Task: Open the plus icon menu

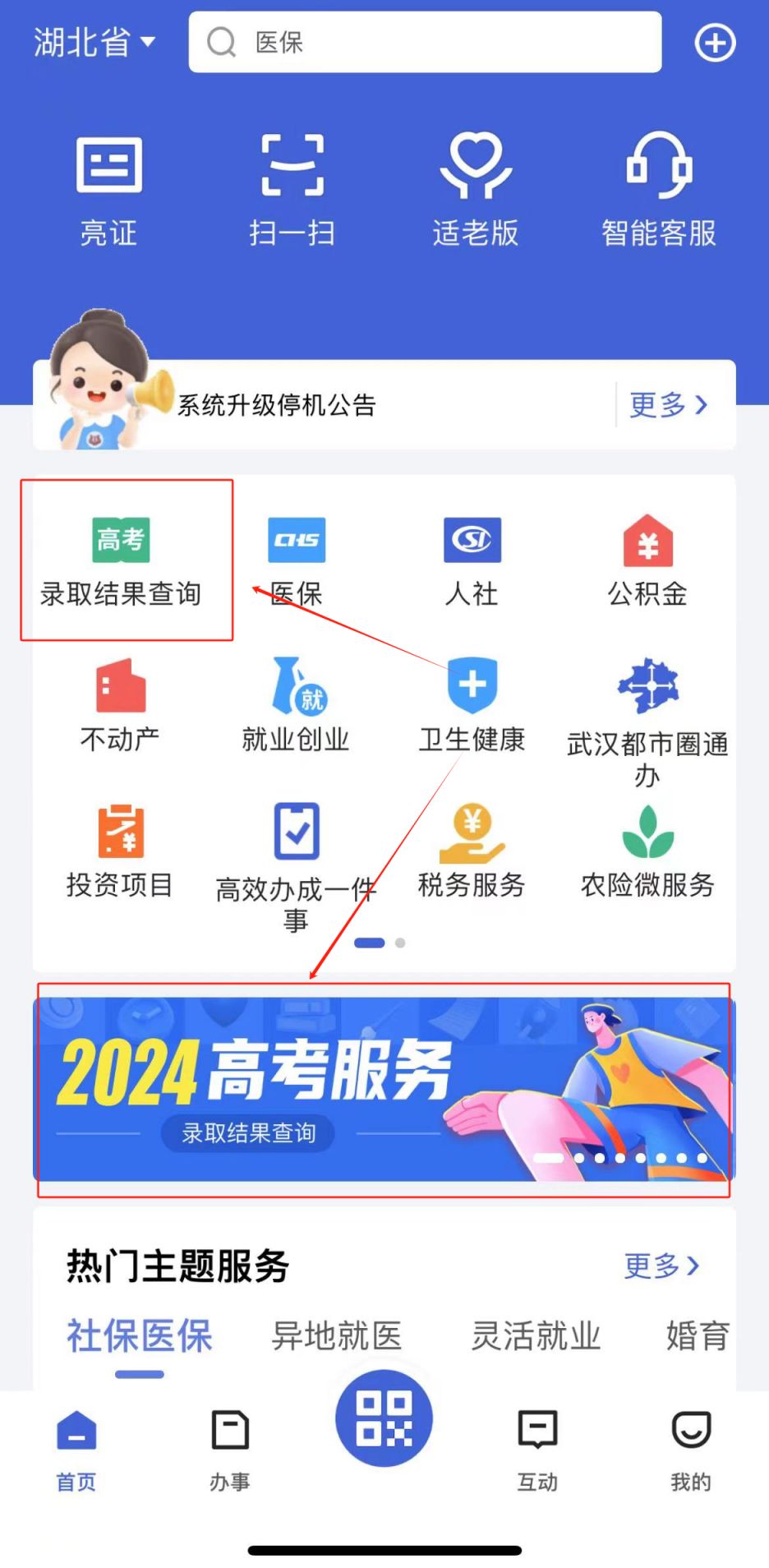Action: click(x=715, y=43)
